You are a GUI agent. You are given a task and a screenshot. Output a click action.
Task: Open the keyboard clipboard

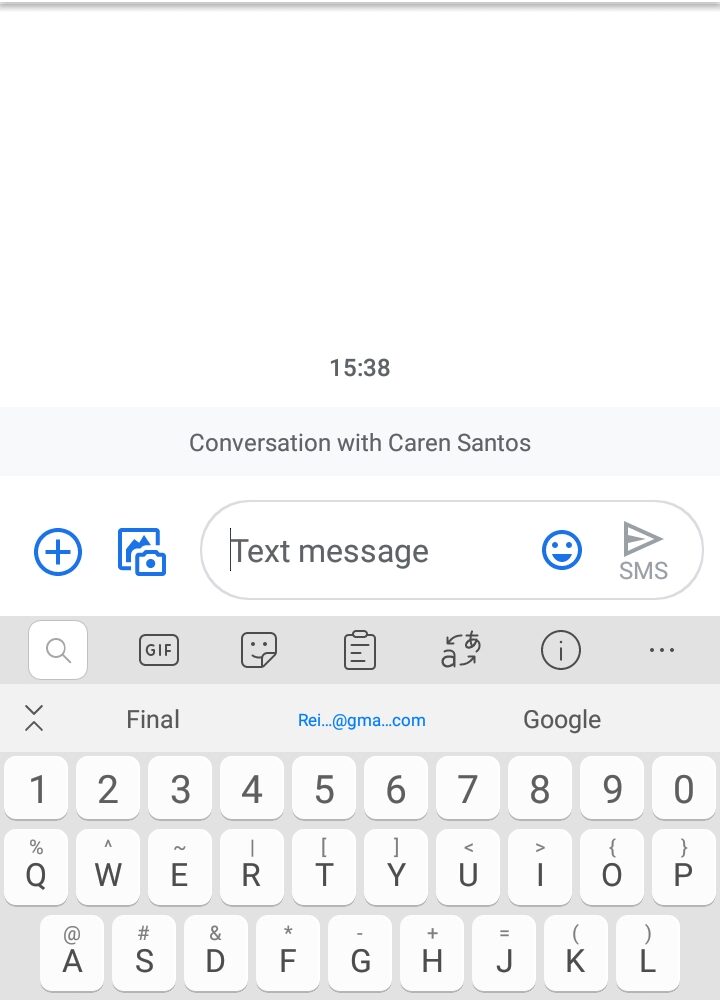[360, 651]
